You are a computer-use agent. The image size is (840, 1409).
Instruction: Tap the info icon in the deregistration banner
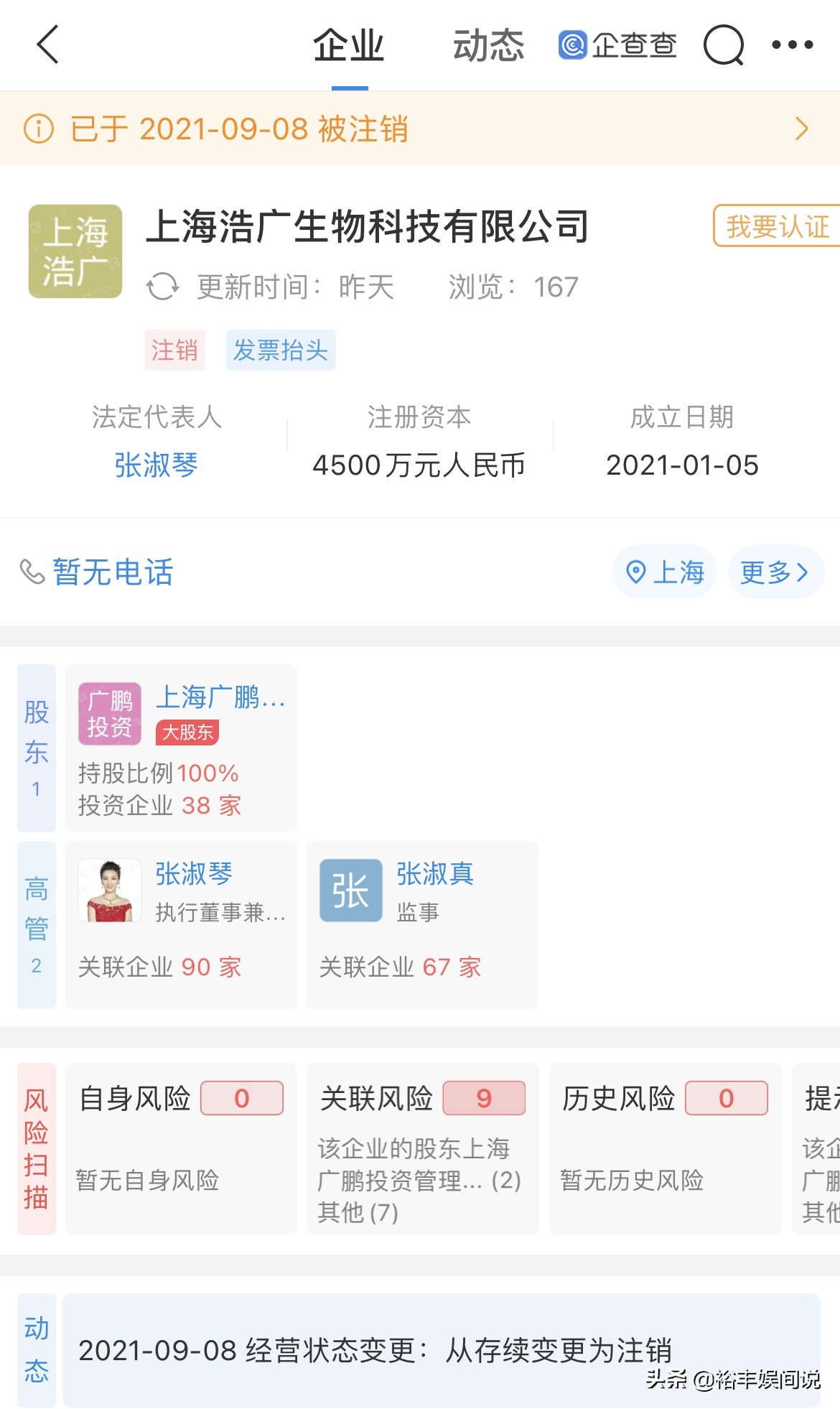[38, 129]
